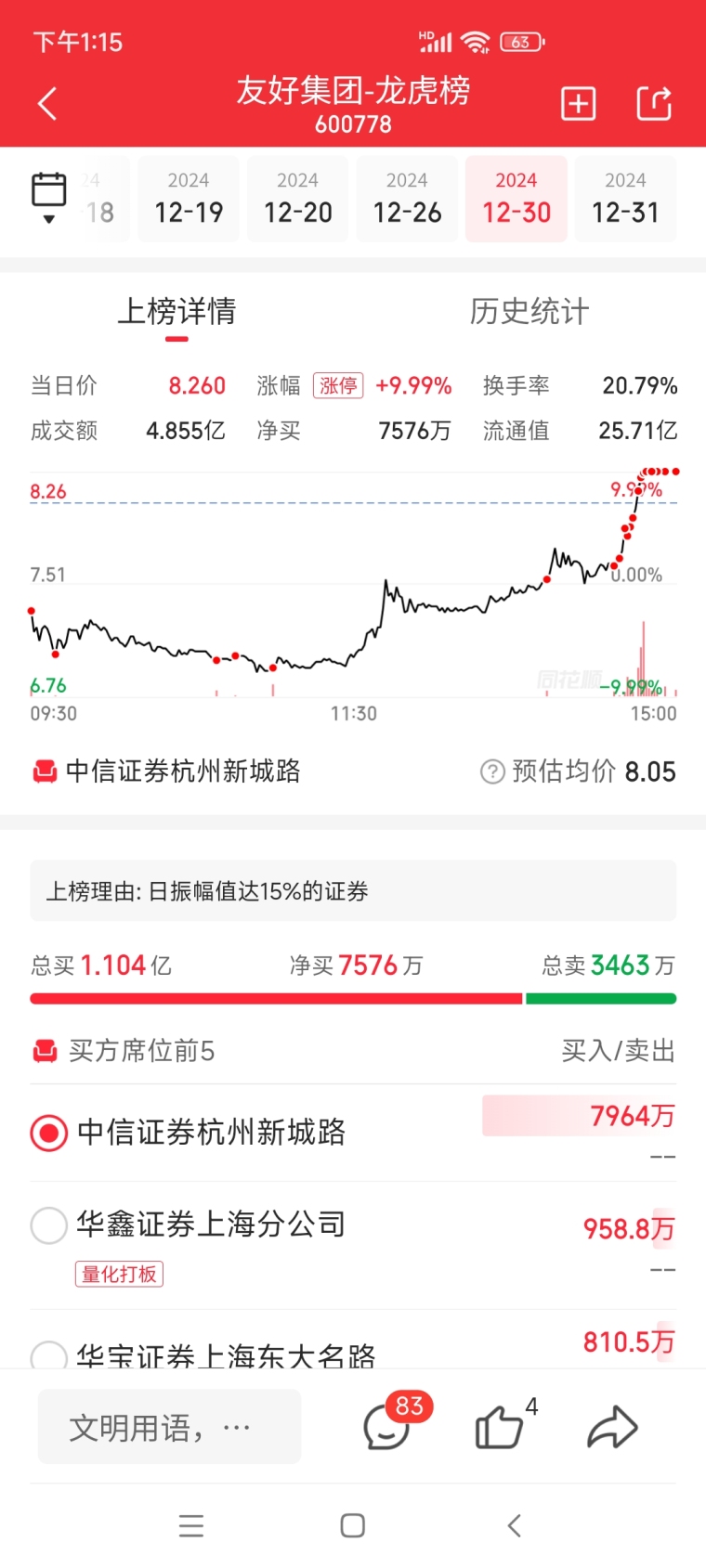Share this page via top-right share icon
Image resolution: width=706 pixels, height=1568 pixels.
click(654, 103)
